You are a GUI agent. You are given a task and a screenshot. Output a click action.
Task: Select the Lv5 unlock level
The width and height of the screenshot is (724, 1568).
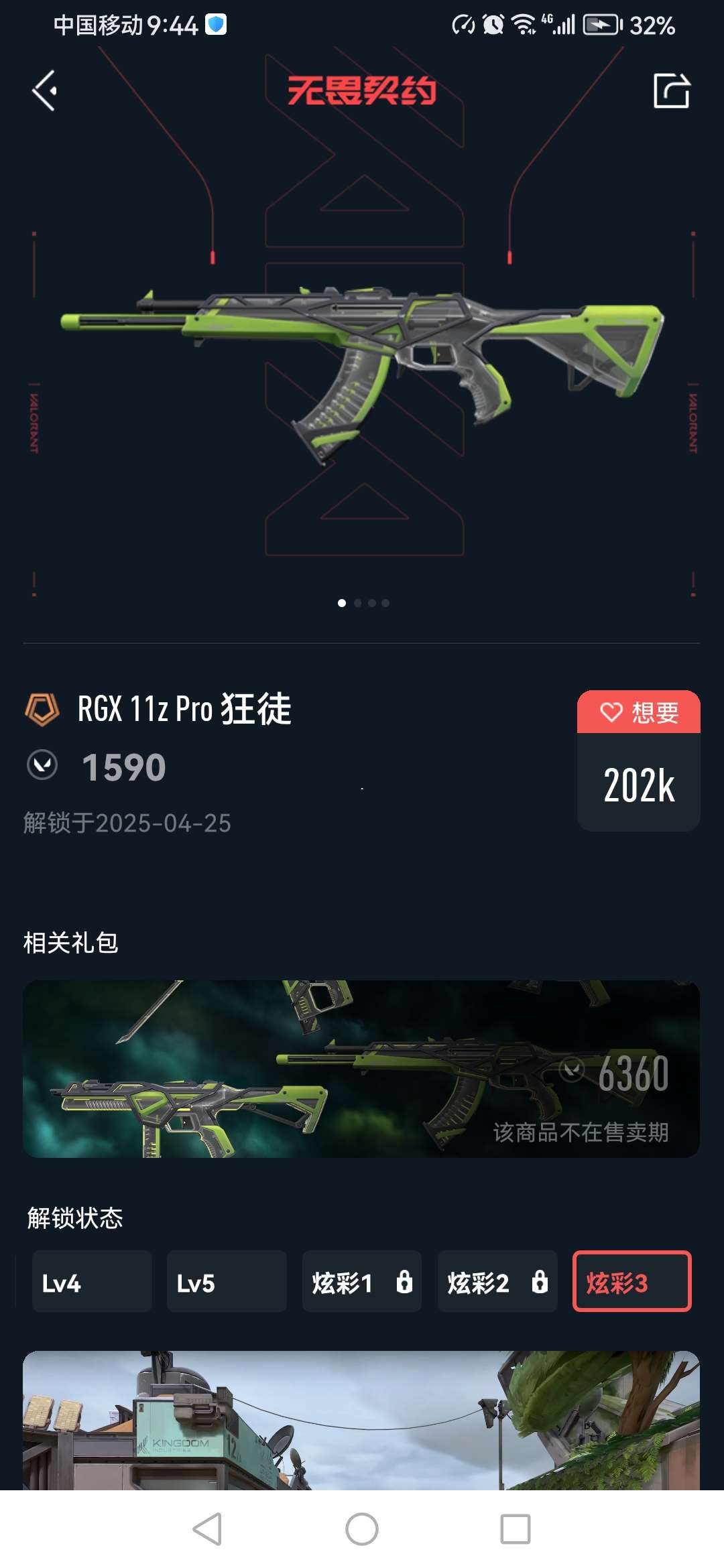point(227,1283)
